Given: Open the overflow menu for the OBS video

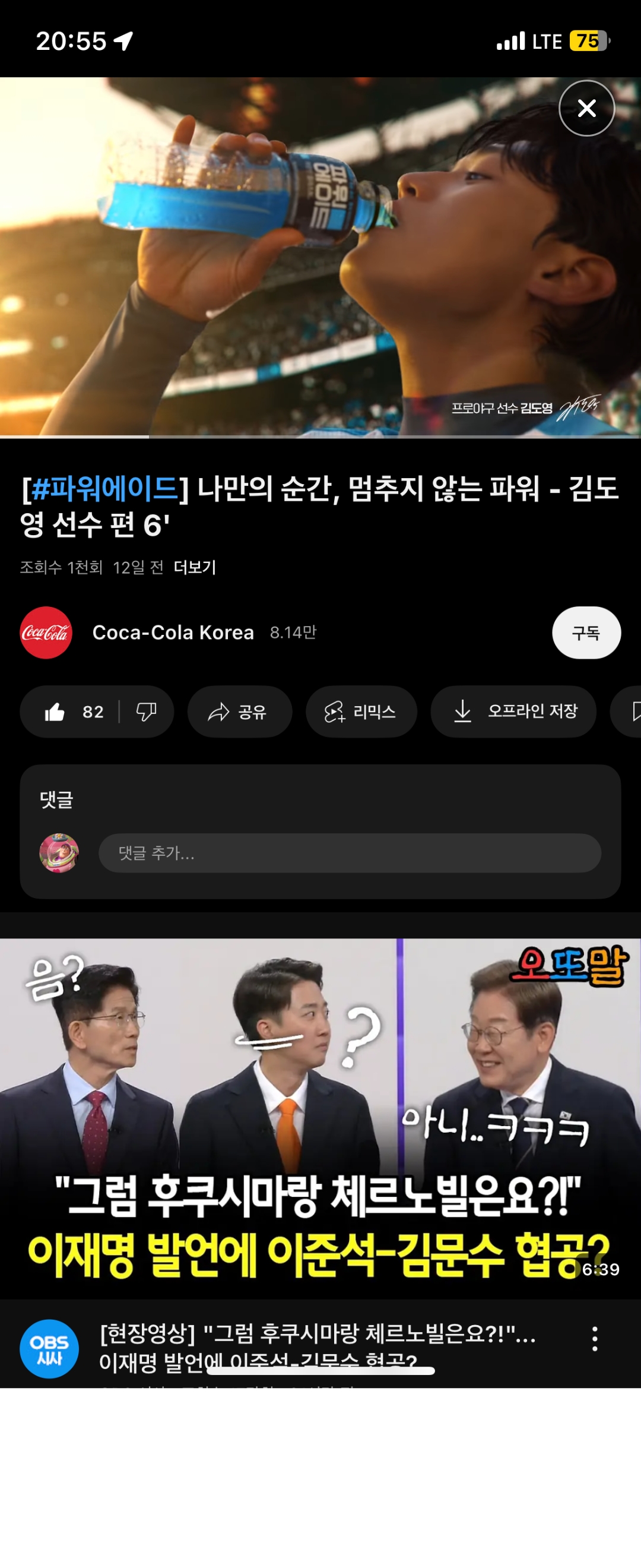Looking at the screenshot, I should click(x=594, y=1339).
